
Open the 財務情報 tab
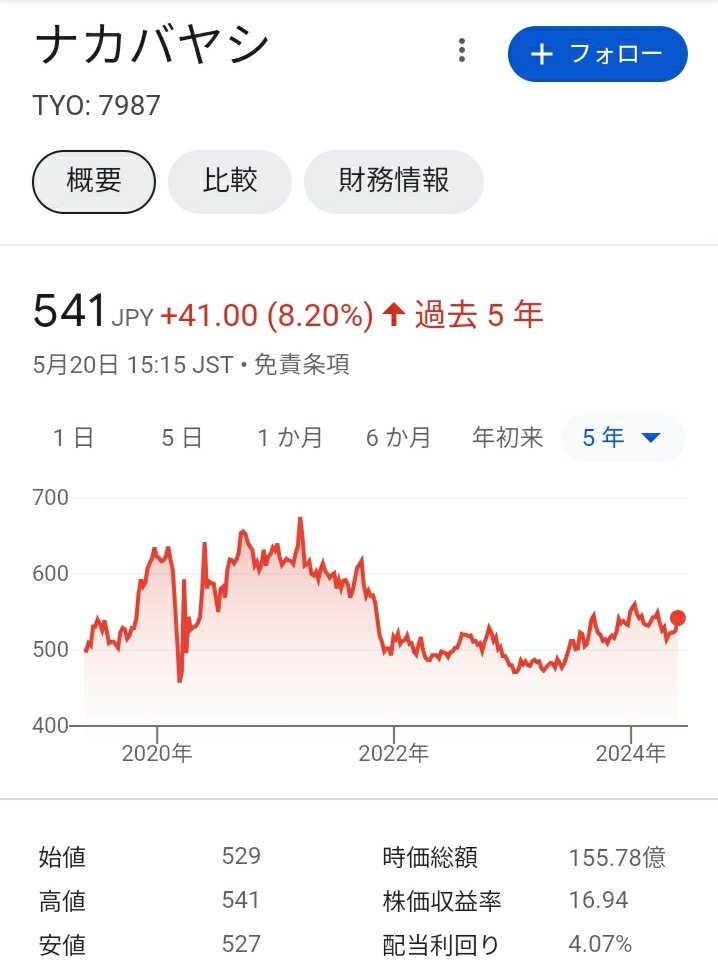[393, 181]
